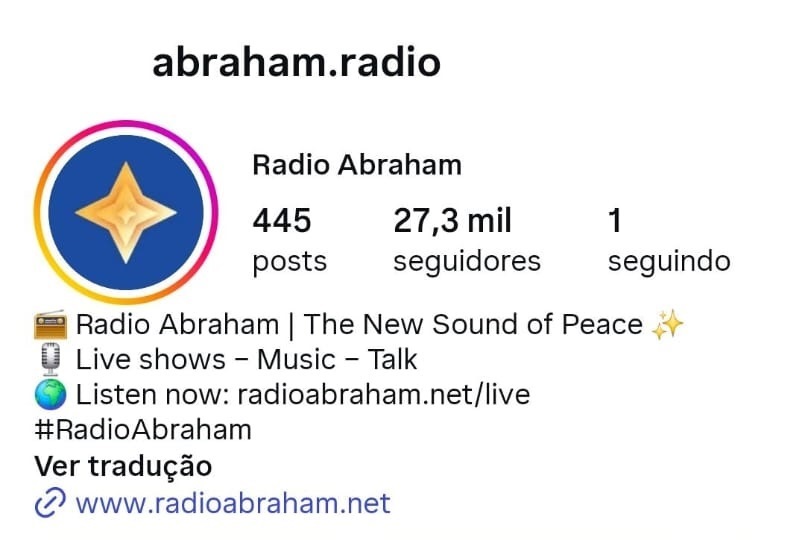Open the seguindo list
Image resolution: width=785 pixels, height=540 pixels.
pyautogui.click(x=668, y=241)
